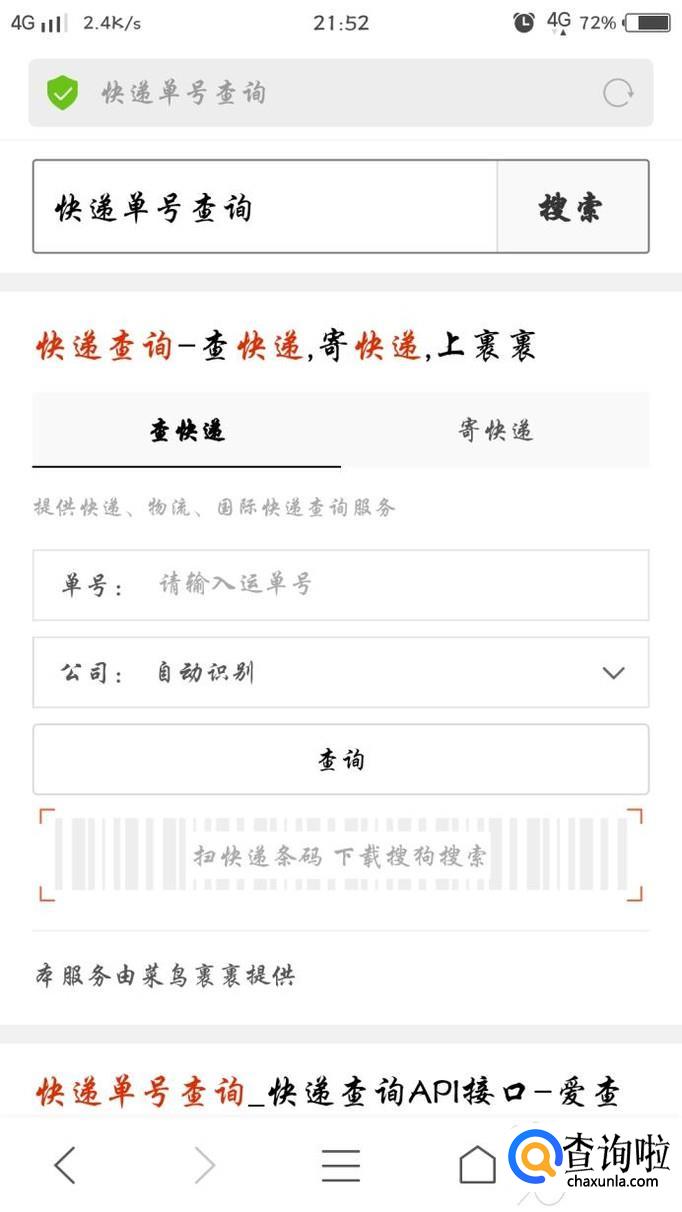Reload the page with the refresh icon
This screenshot has height=1212, width=682.
click(618, 93)
